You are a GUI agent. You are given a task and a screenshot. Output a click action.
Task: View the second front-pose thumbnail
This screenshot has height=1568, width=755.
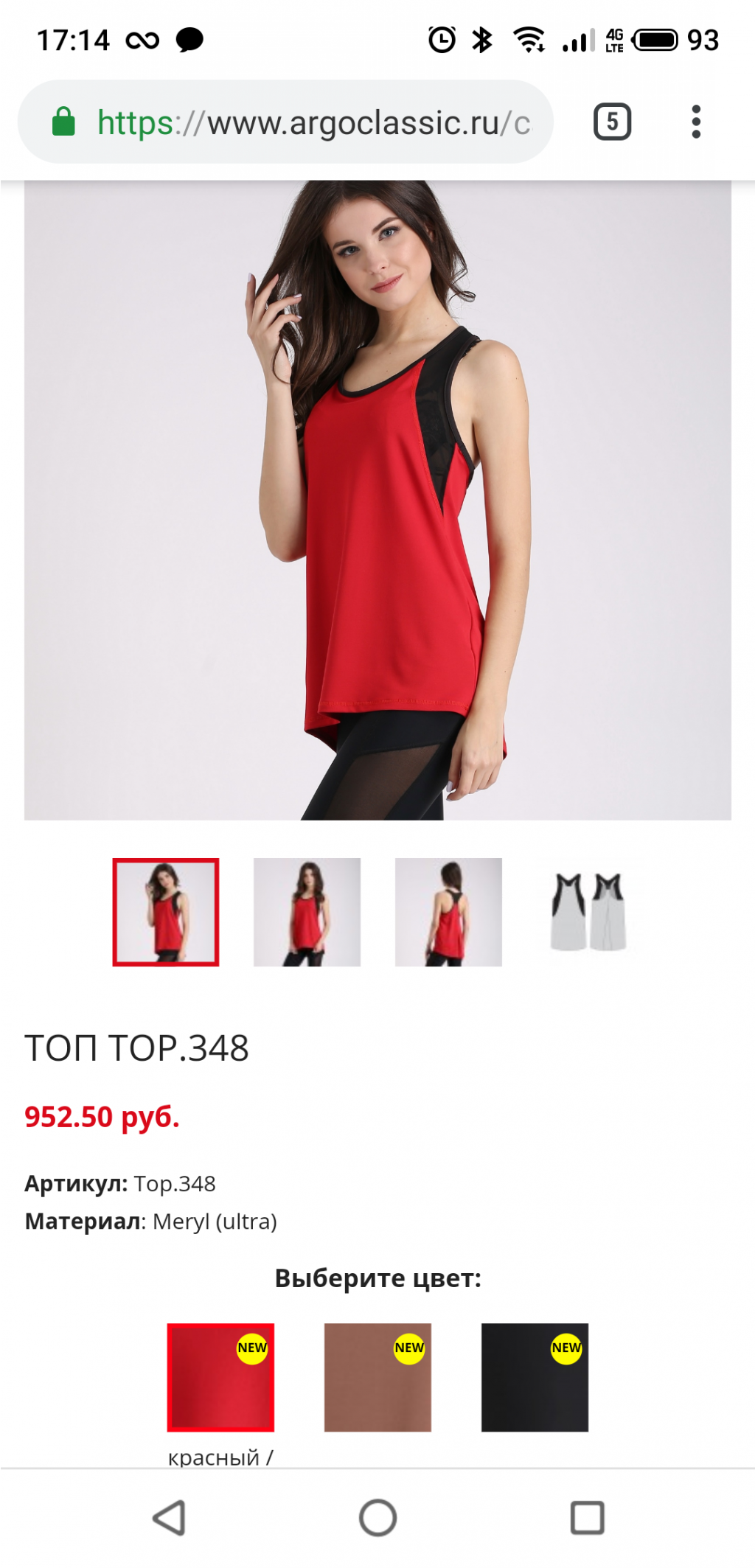pyautogui.click(x=307, y=912)
